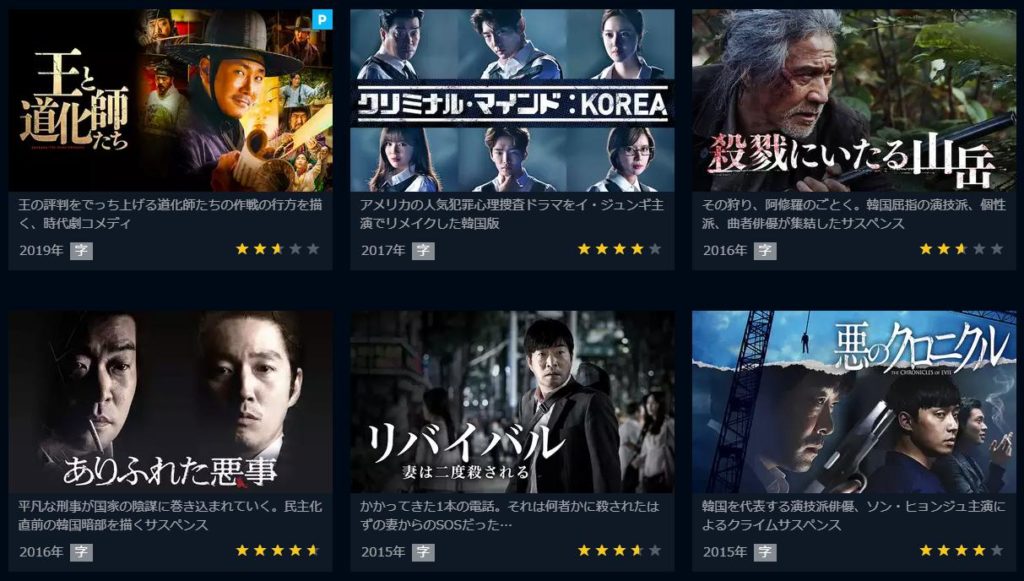This screenshot has height=581, width=1024.
Task: Open the 王と道化師たち movie card
Action: pos(170,100)
